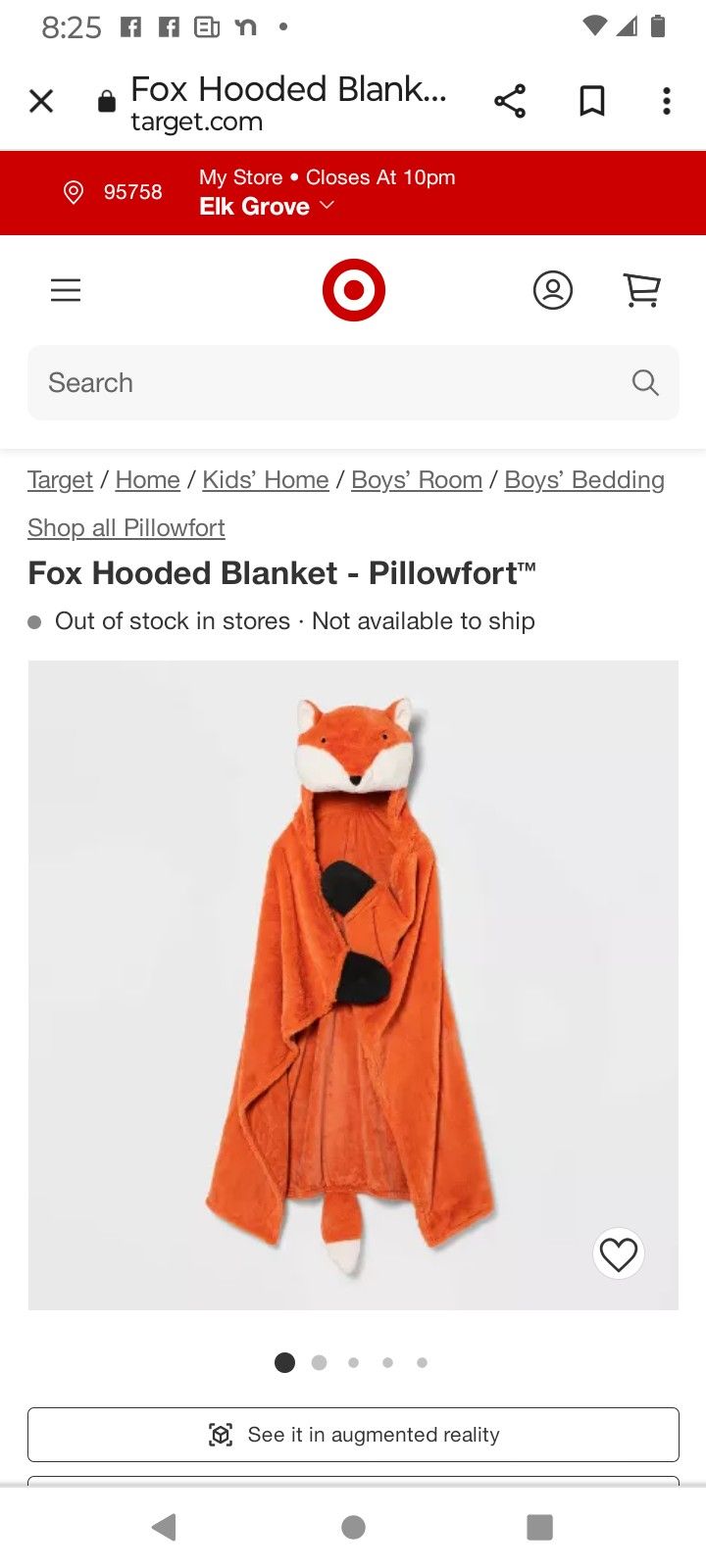The height and width of the screenshot is (1568, 706).
Task: Go to Target home via bullseye logo
Action: pyautogui.click(x=354, y=290)
